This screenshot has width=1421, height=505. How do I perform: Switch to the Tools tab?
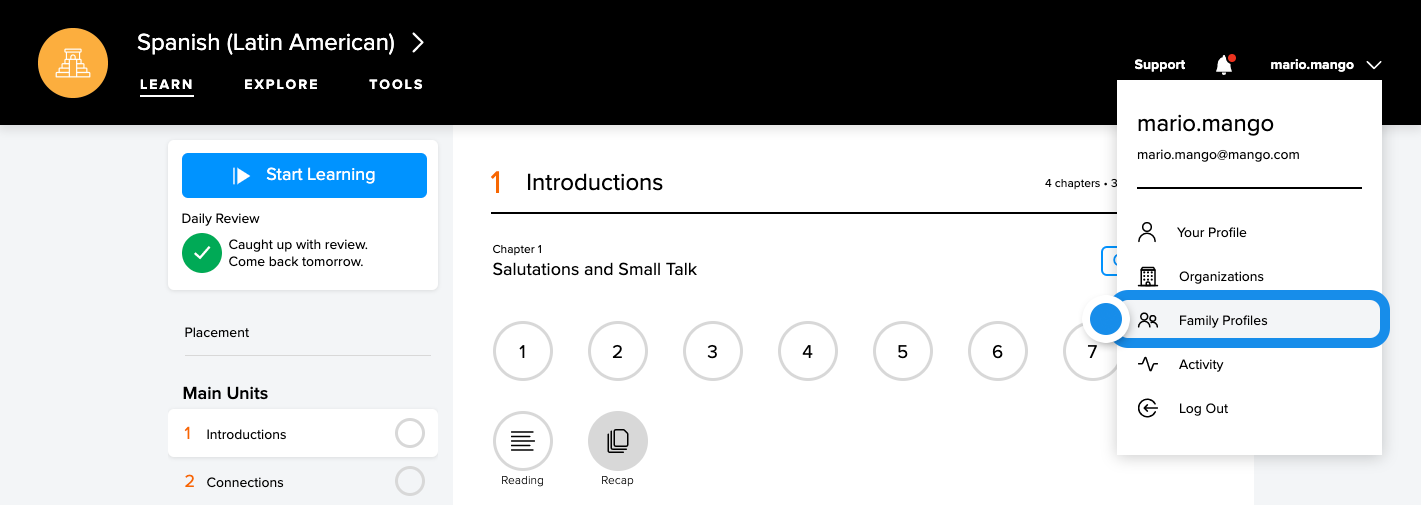point(396,84)
